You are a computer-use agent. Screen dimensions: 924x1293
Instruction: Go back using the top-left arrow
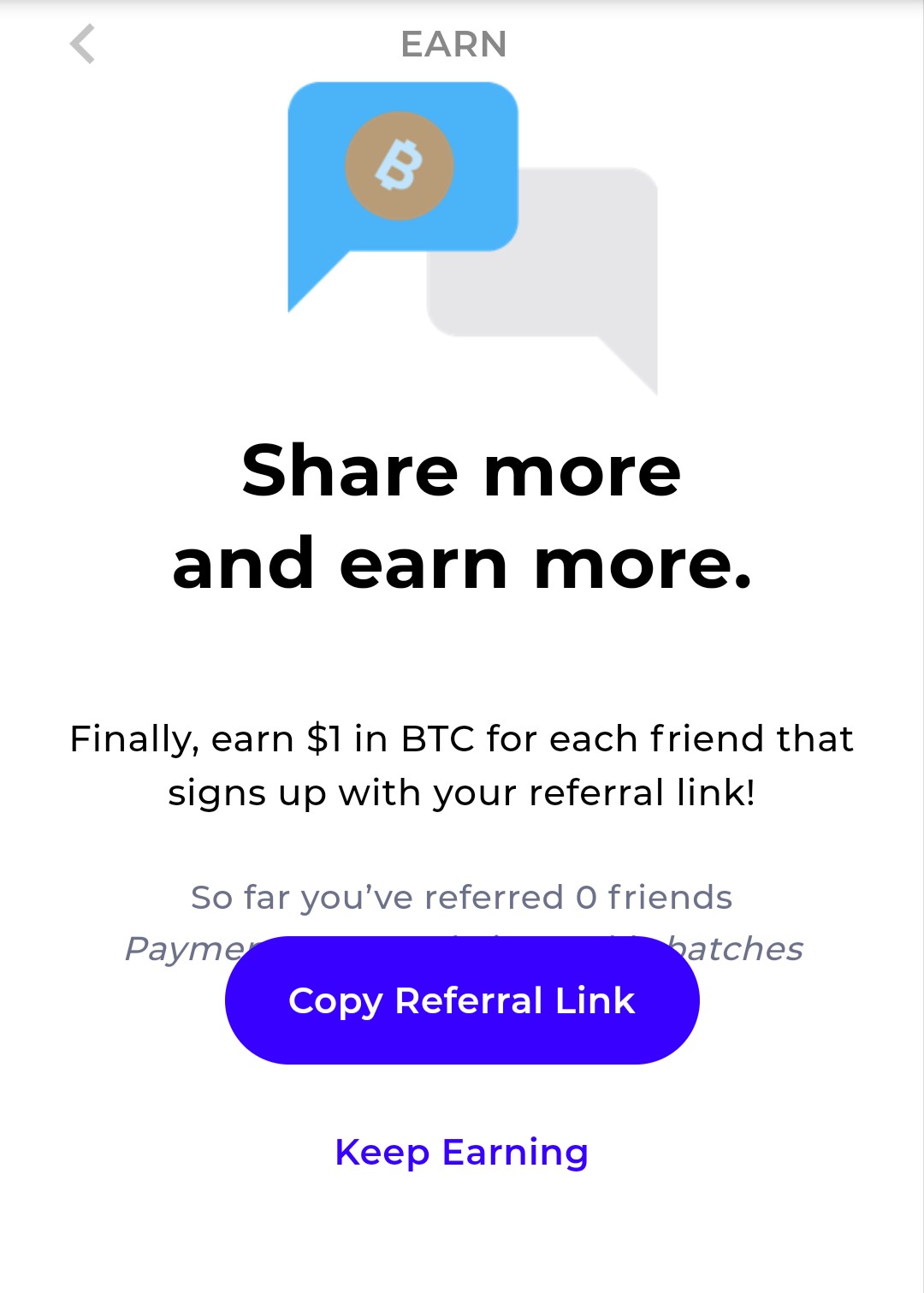[83, 44]
